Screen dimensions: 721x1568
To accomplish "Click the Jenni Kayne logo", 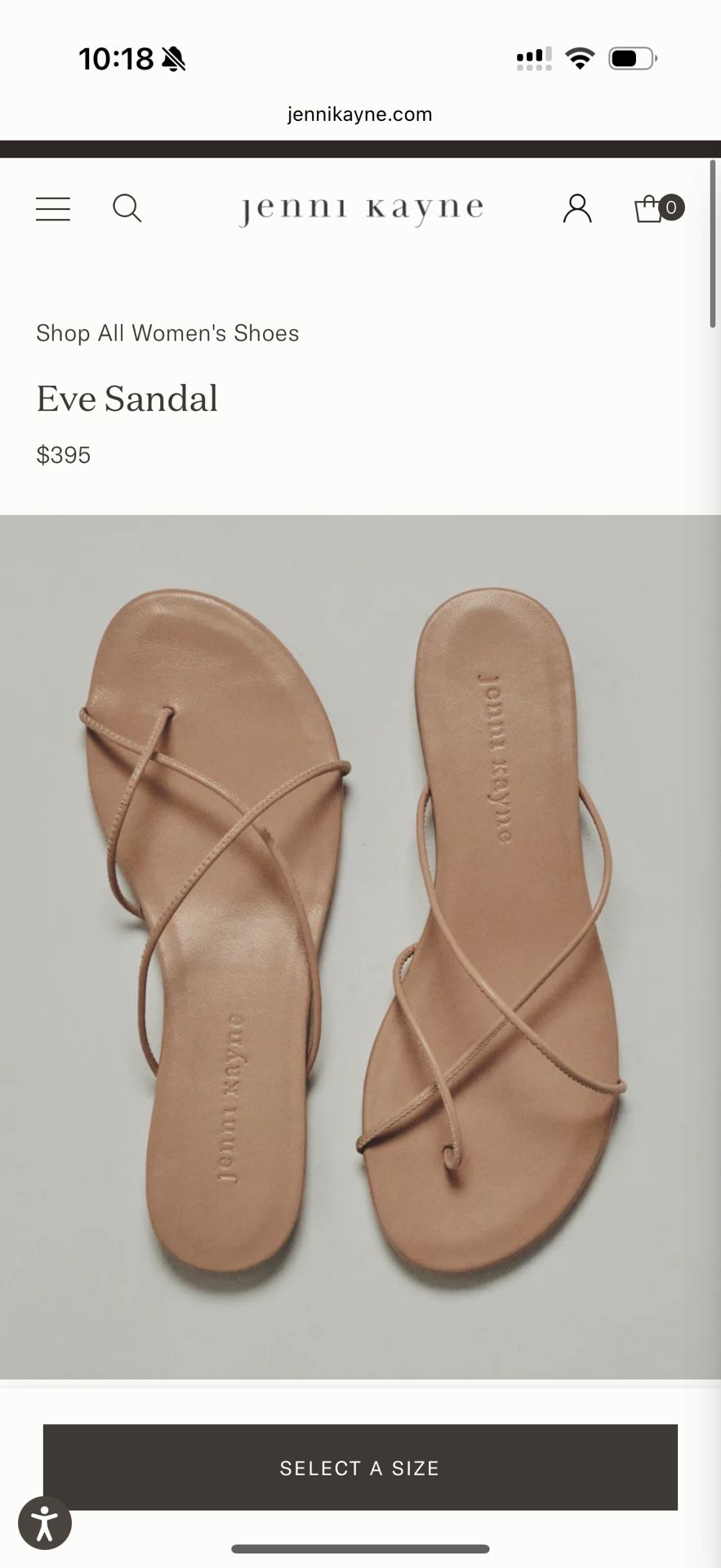I will coord(361,207).
